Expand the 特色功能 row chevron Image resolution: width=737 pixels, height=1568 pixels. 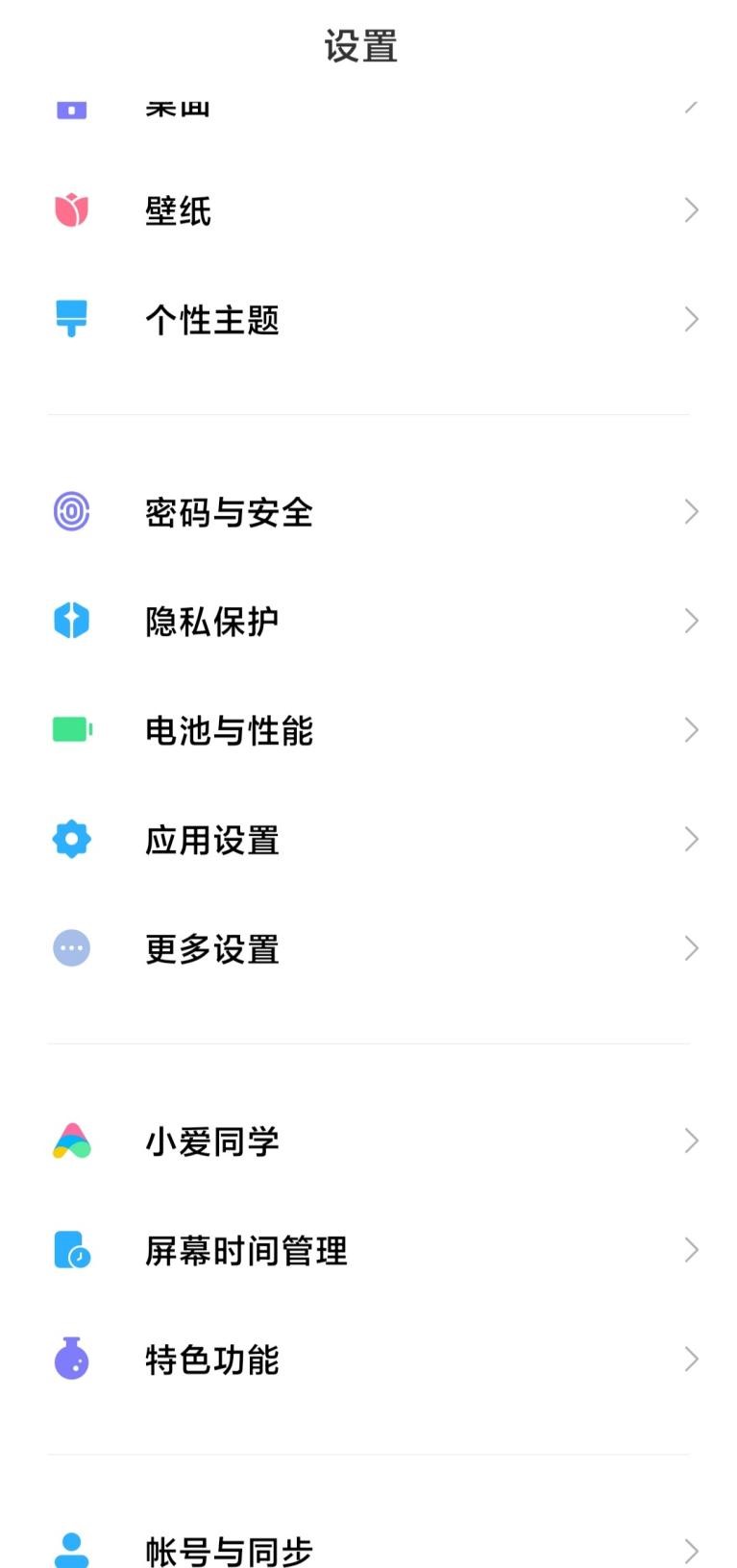691,1359
